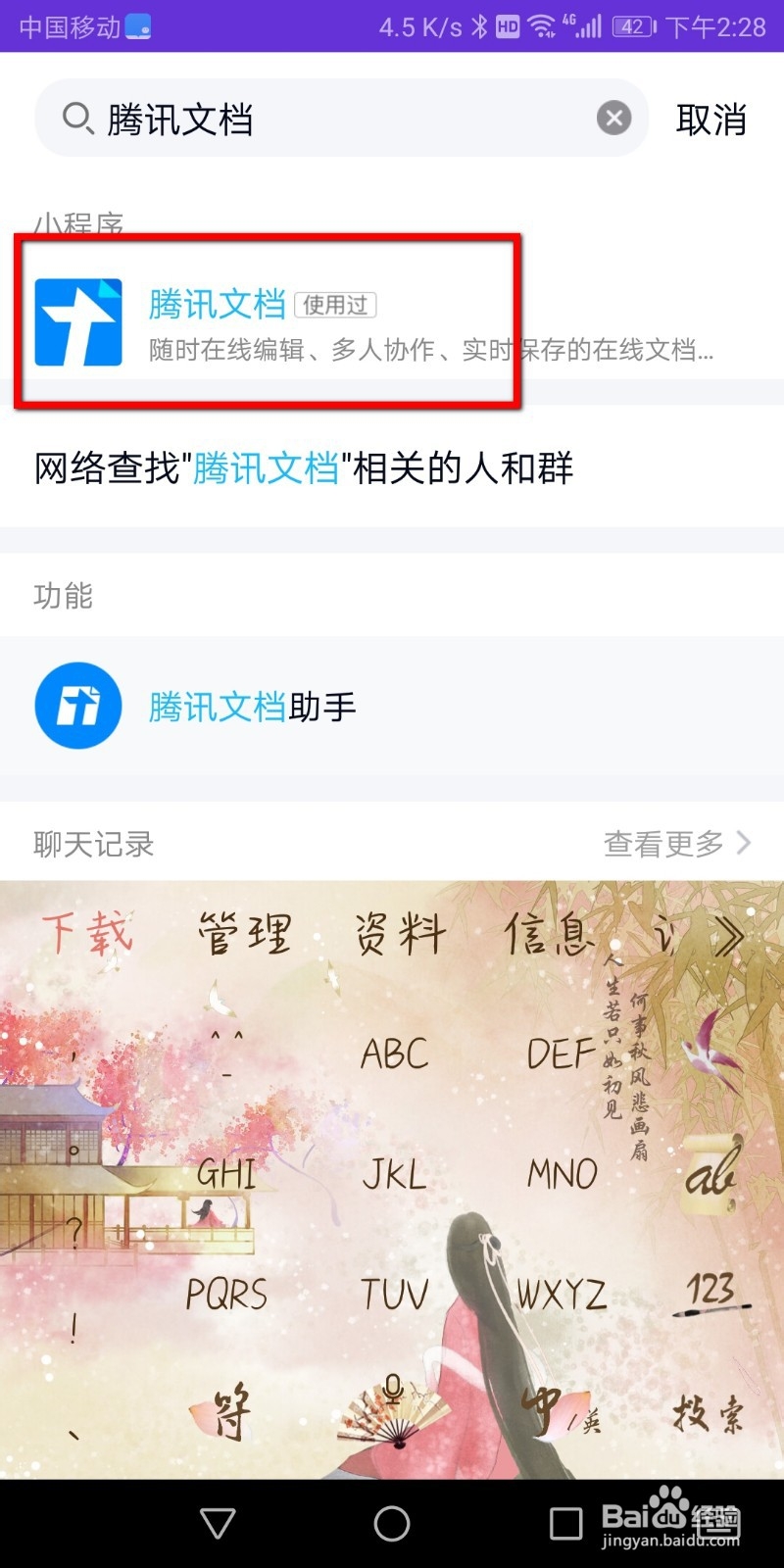Tap the recent apps square navigation icon
This screenshot has height=1568, width=784.
coord(566,1522)
